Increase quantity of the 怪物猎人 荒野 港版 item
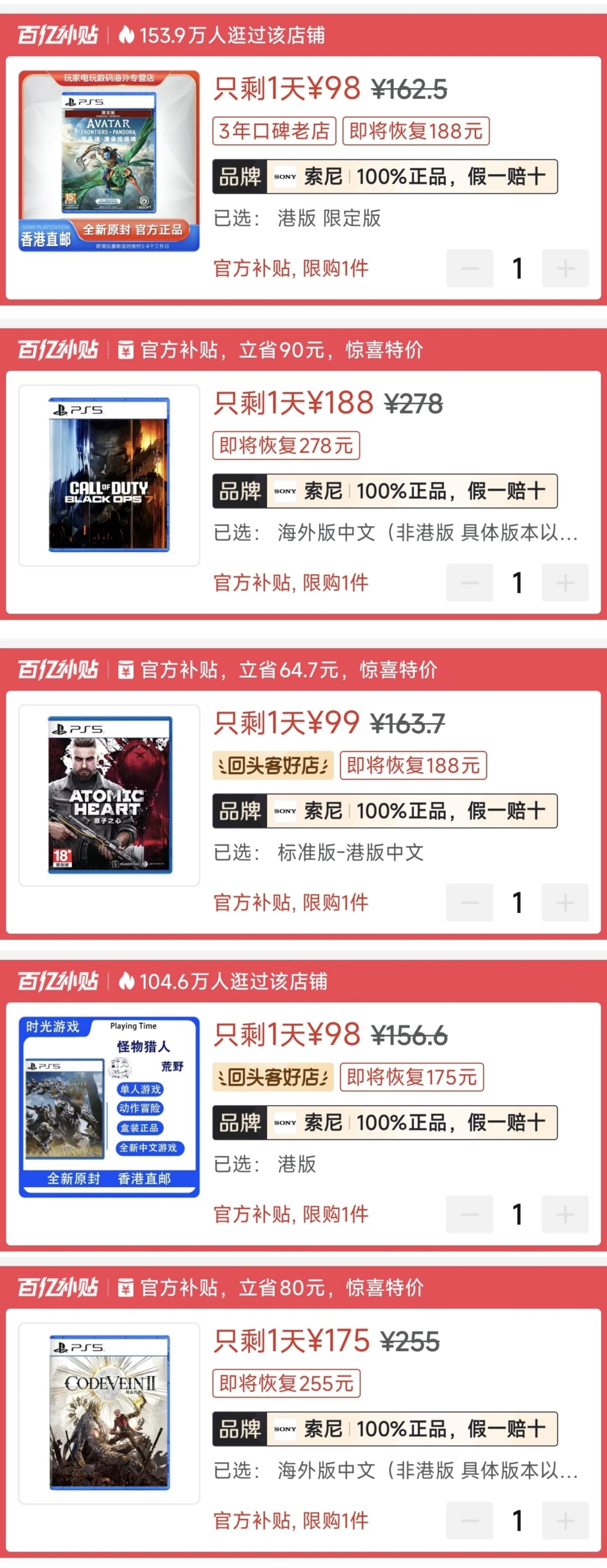The height and width of the screenshot is (1568, 607). click(x=565, y=1214)
